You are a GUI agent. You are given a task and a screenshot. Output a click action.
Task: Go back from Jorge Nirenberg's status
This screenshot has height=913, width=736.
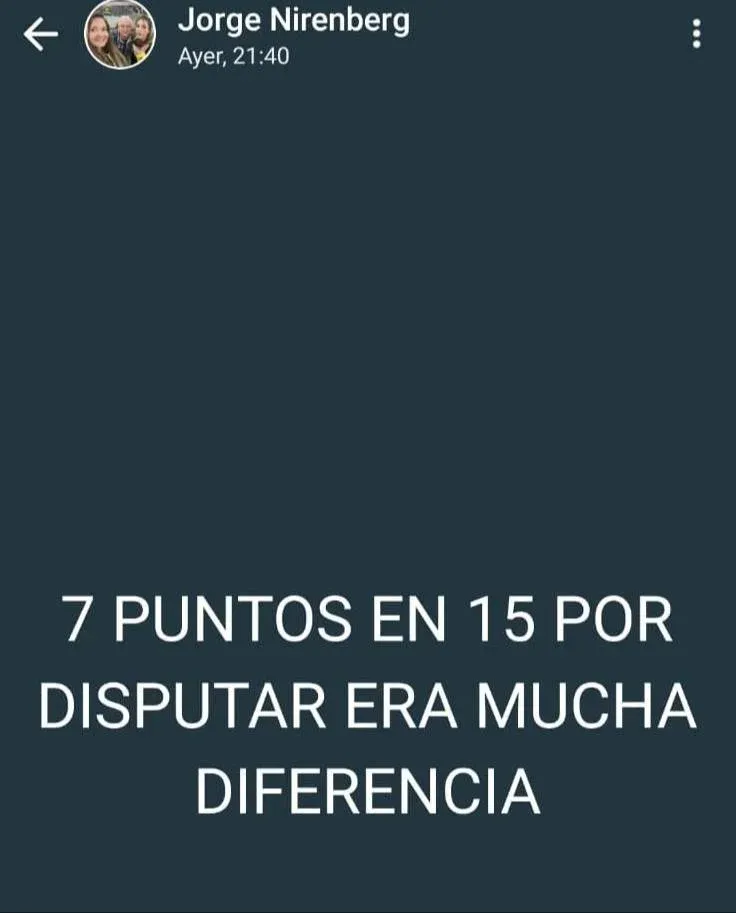coord(41,35)
